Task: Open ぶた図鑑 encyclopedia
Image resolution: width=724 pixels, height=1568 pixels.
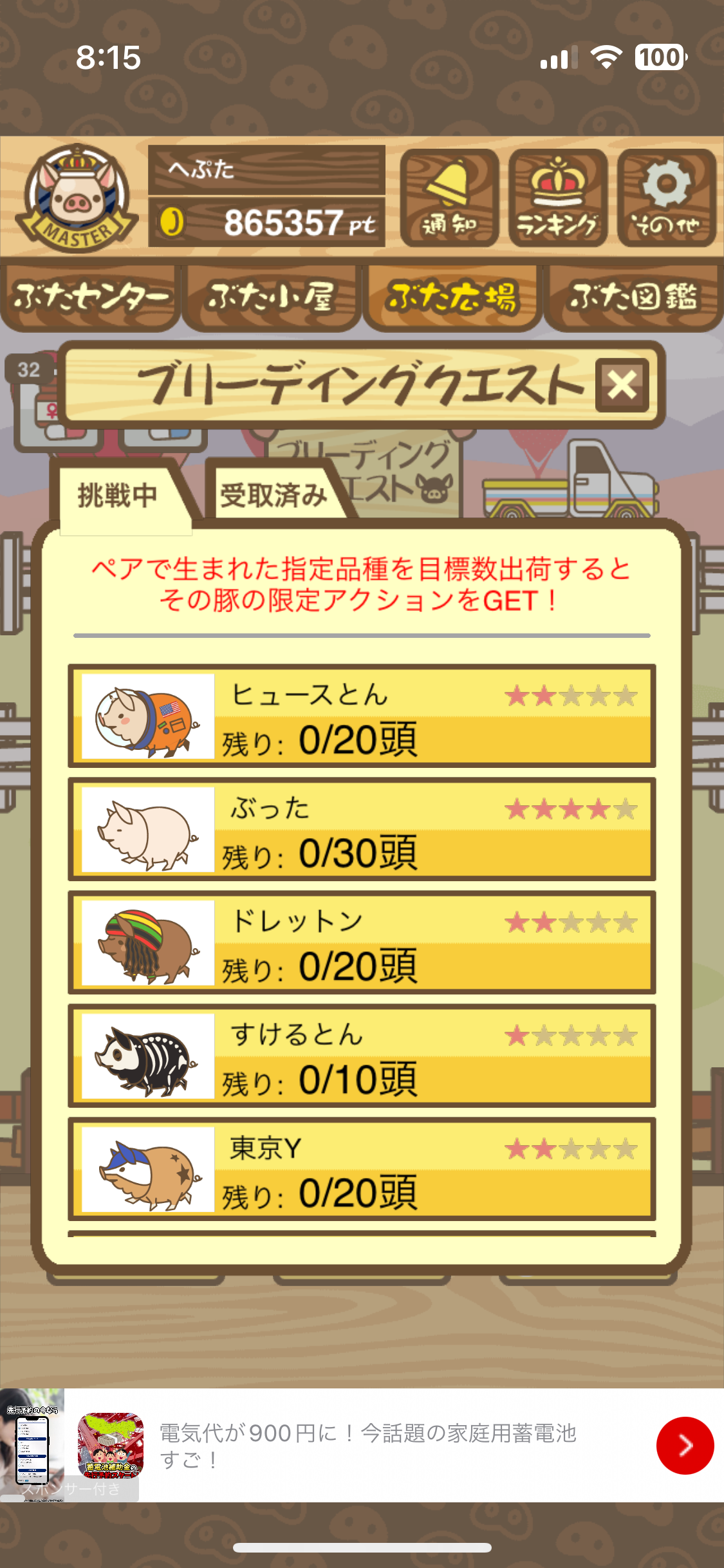Action: tap(633, 297)
